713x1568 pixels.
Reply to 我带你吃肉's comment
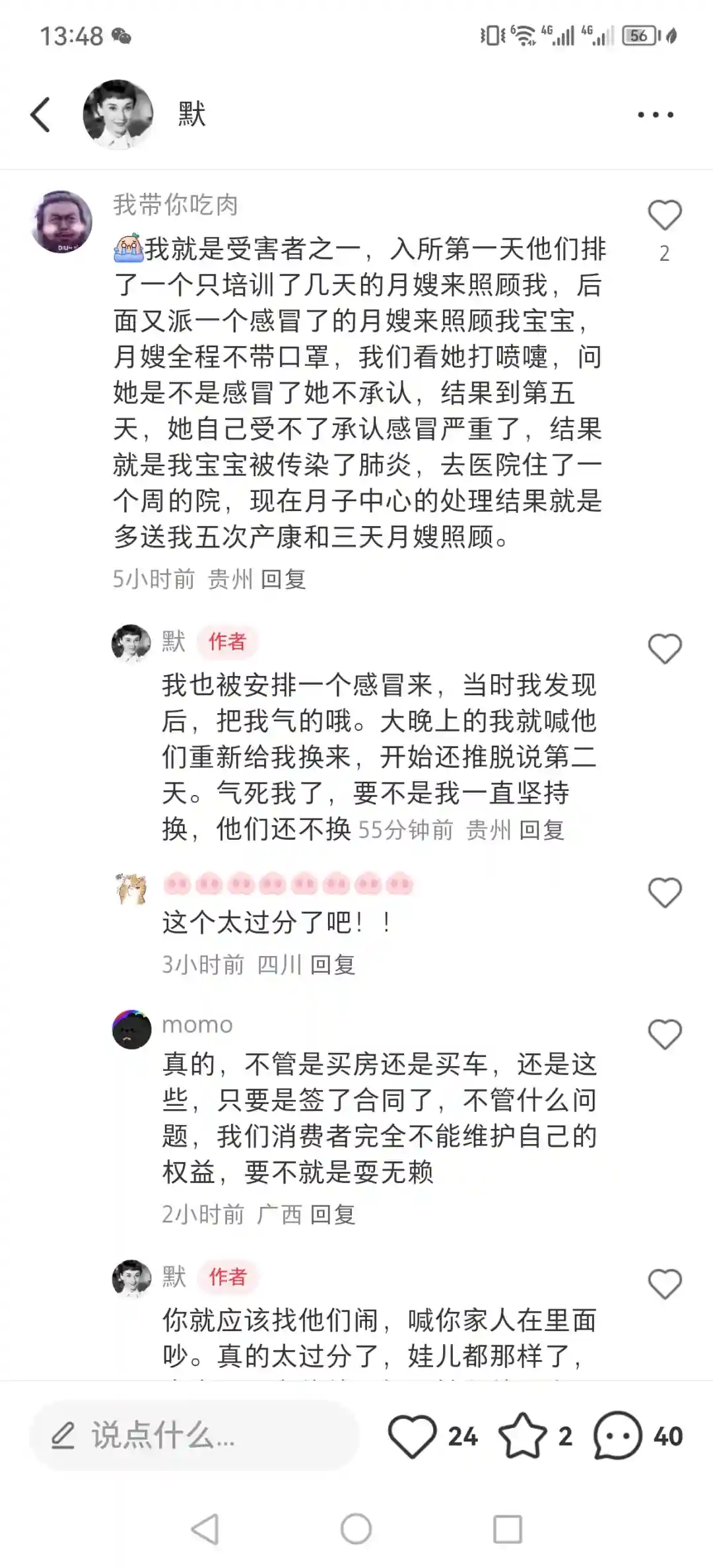click(x=283, y=580)
